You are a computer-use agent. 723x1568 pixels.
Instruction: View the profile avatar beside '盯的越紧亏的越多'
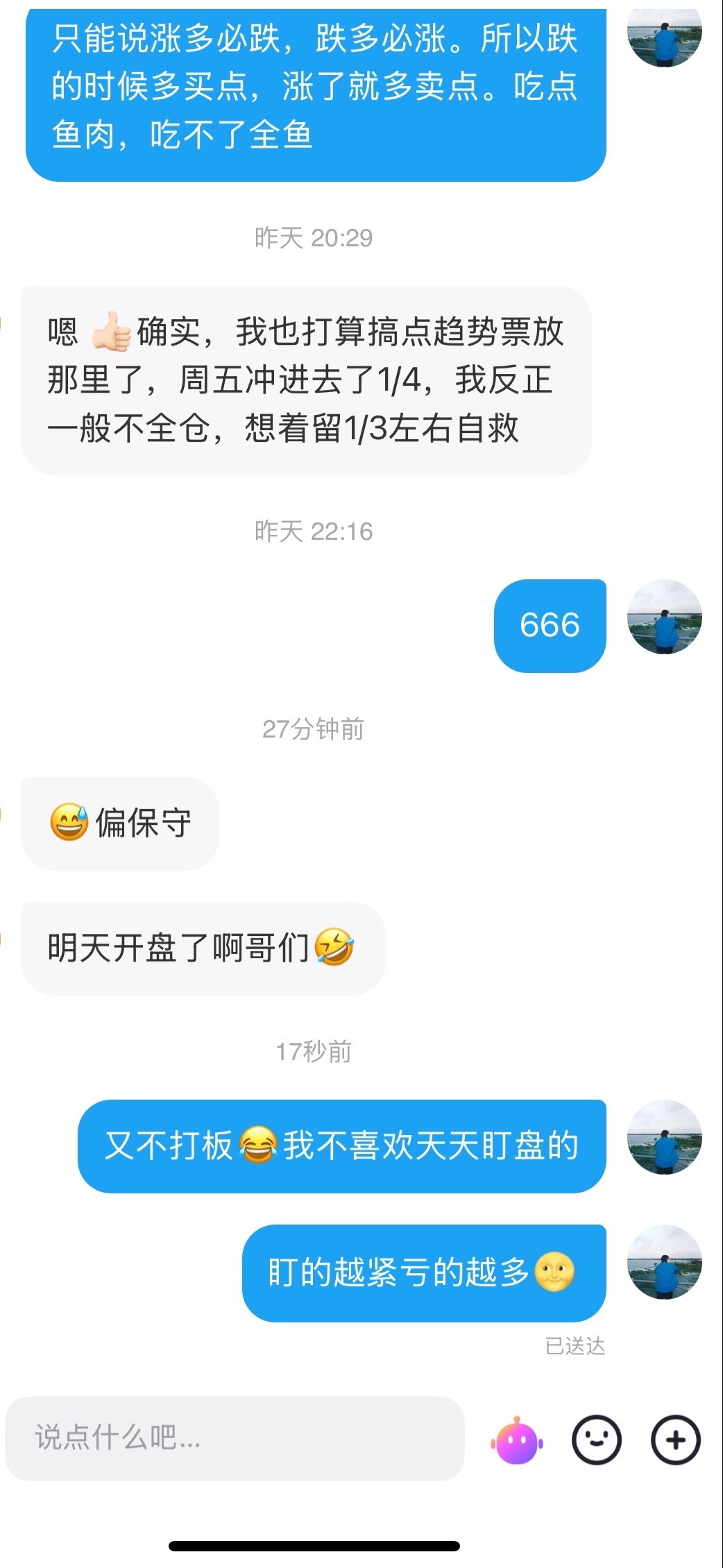(664, 1262)
